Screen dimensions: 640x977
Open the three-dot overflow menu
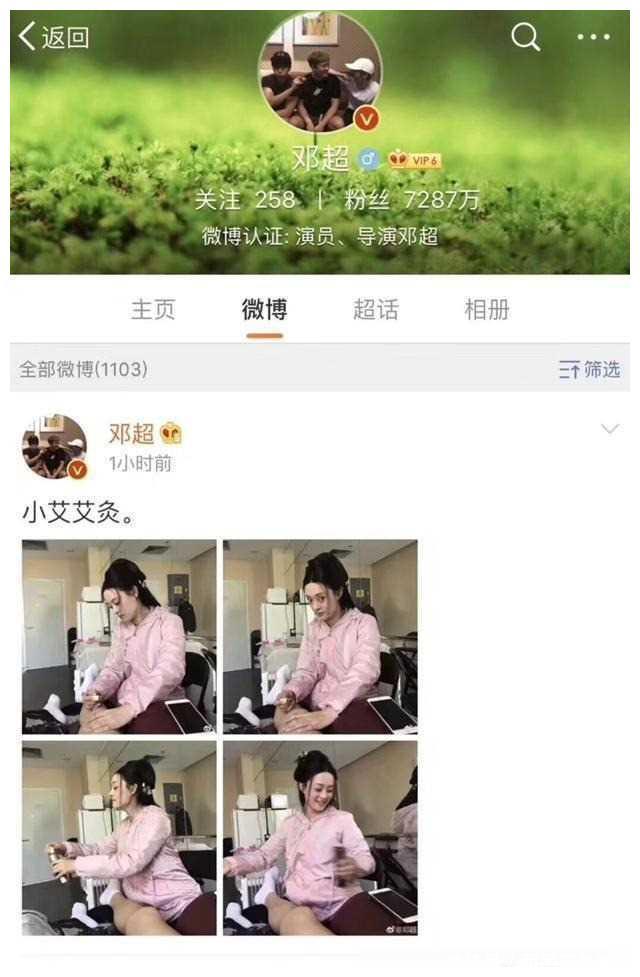593,37
